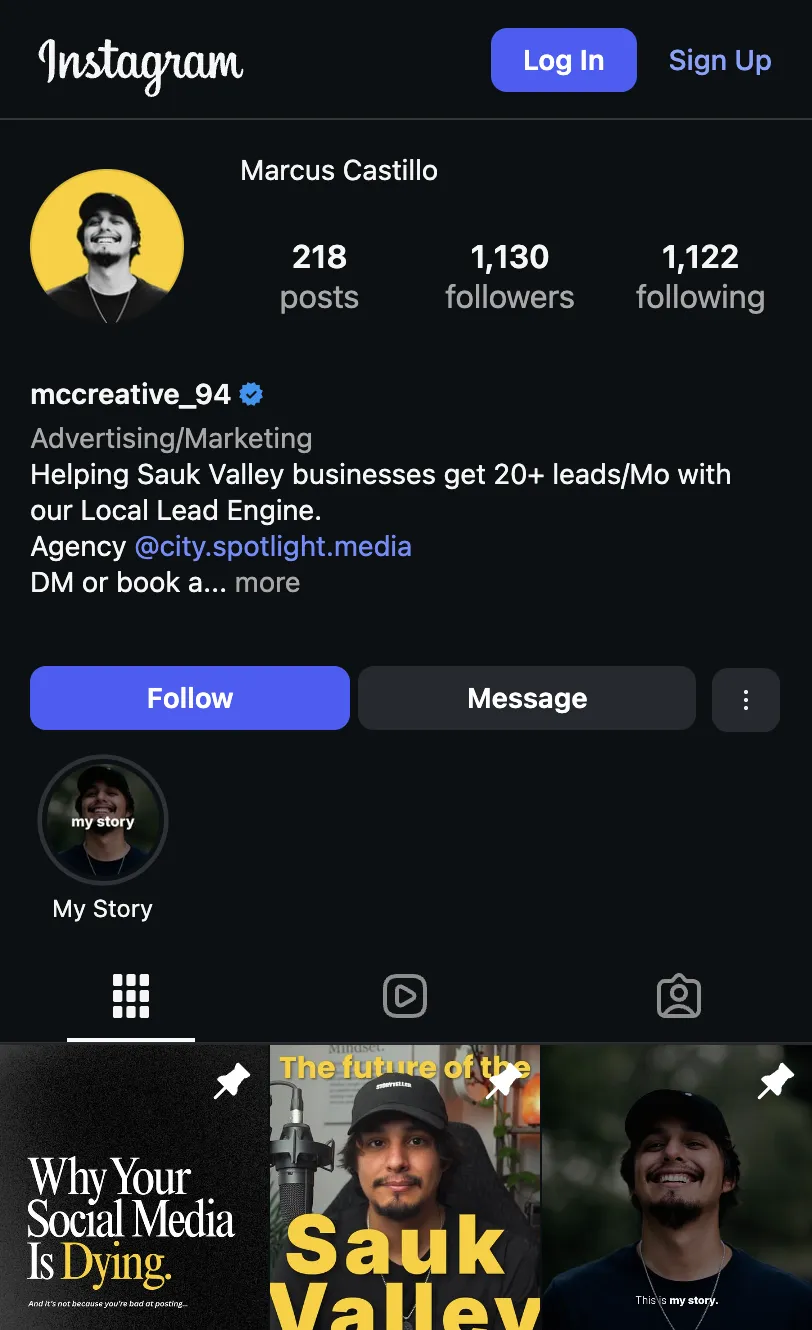Open the 'Why Your Social Media Is Dying' post

click(x=134, y=1188)
